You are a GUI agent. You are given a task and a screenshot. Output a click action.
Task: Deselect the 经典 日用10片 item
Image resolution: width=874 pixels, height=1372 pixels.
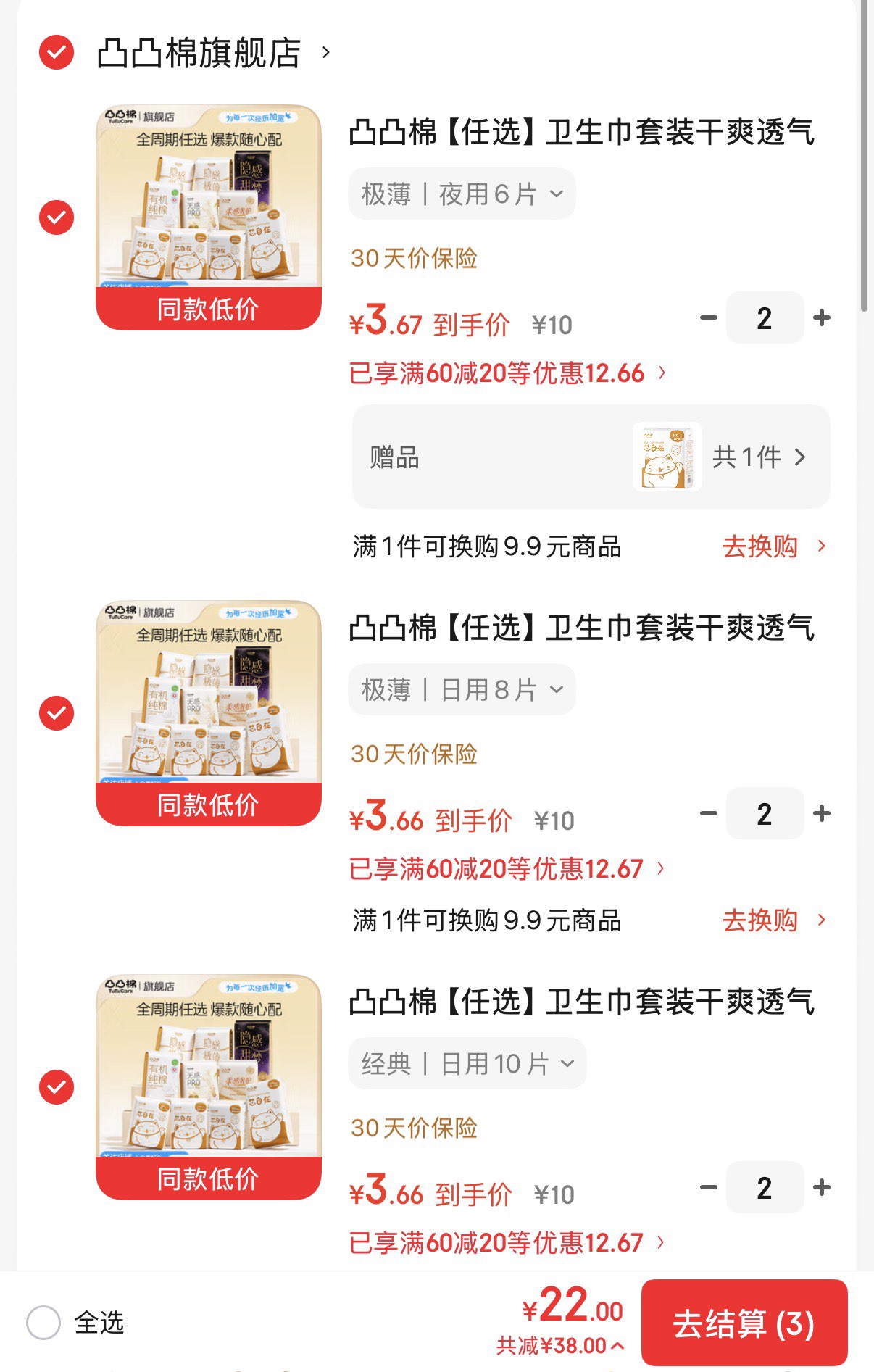pos(57,1087)
